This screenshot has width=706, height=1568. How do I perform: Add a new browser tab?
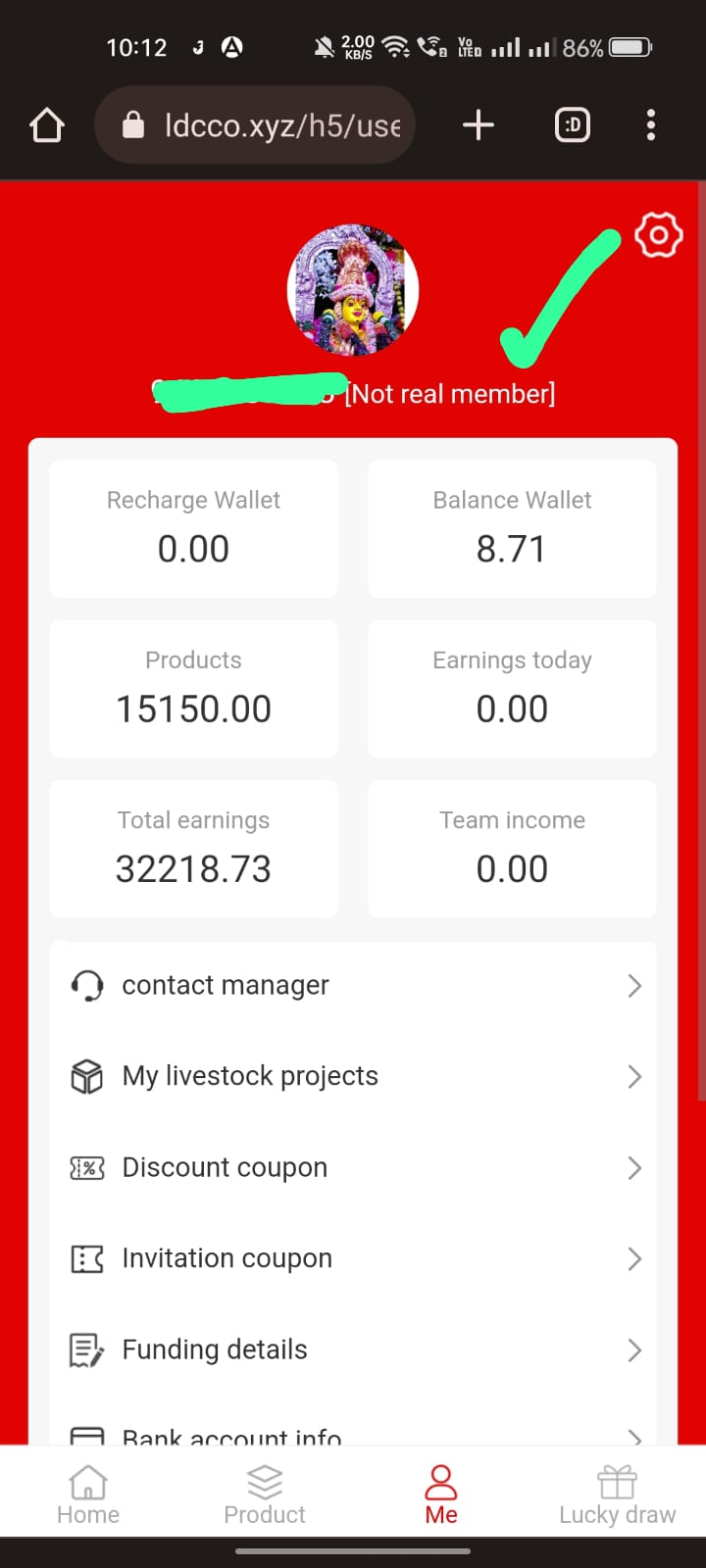pyautogui.click(x=478, y=125)
